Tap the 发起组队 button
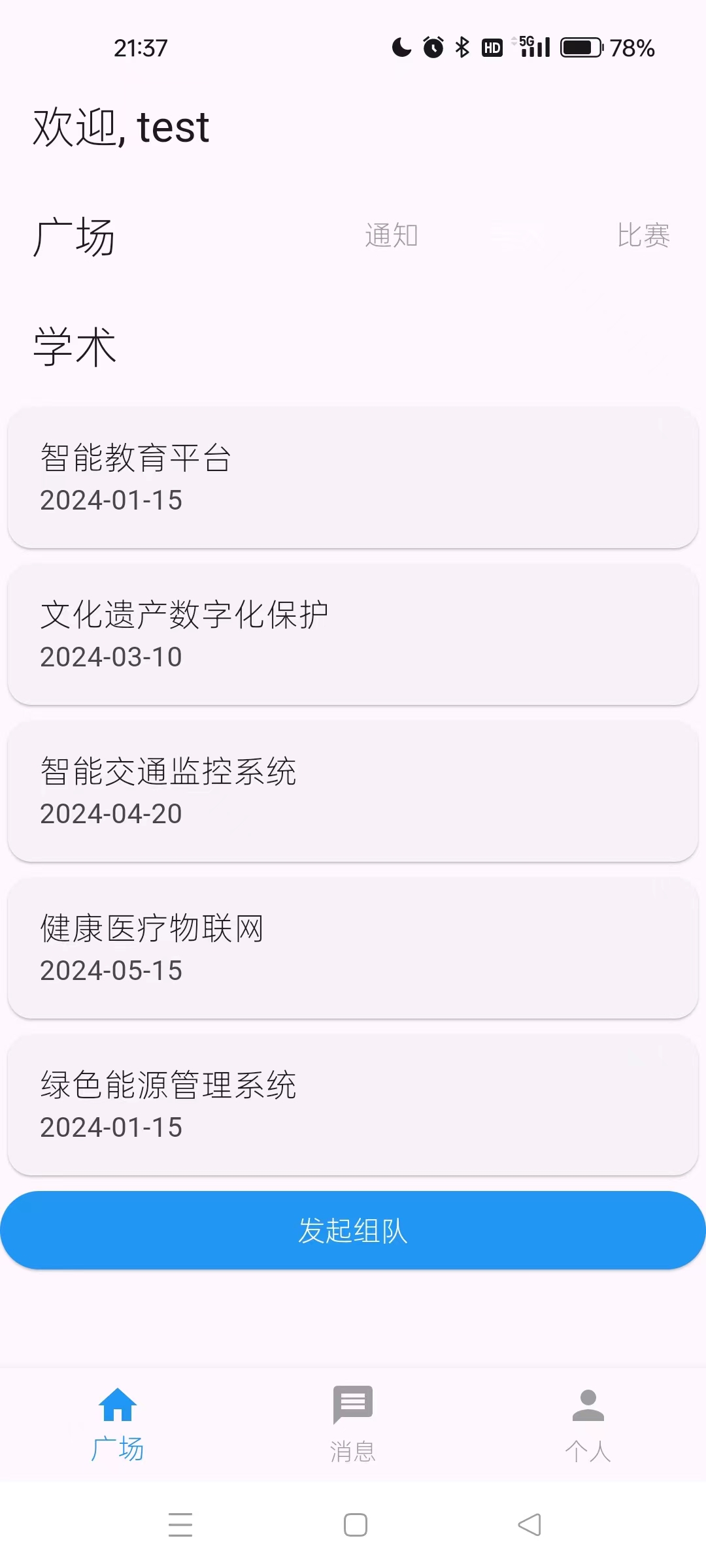706x1568 pixels. (x=353, y=1230)
